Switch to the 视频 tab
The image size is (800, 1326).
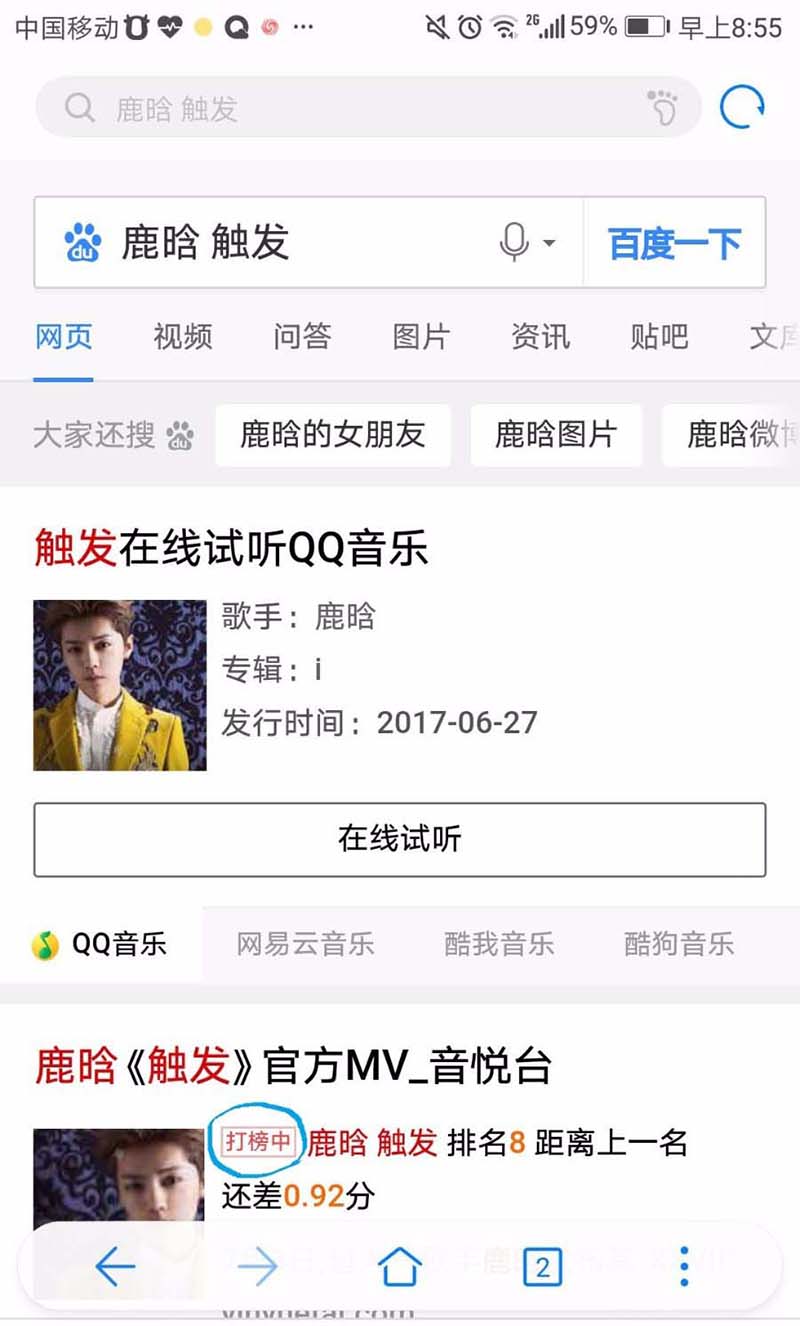pos(183,337)
